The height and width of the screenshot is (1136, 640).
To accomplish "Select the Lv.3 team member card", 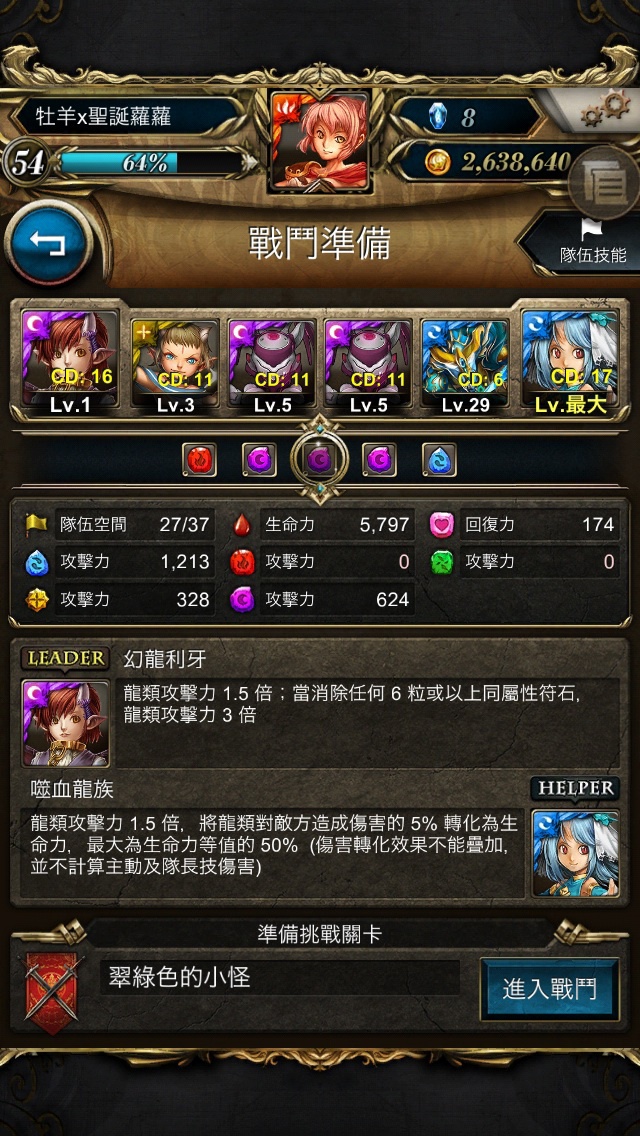I will 175,362.
